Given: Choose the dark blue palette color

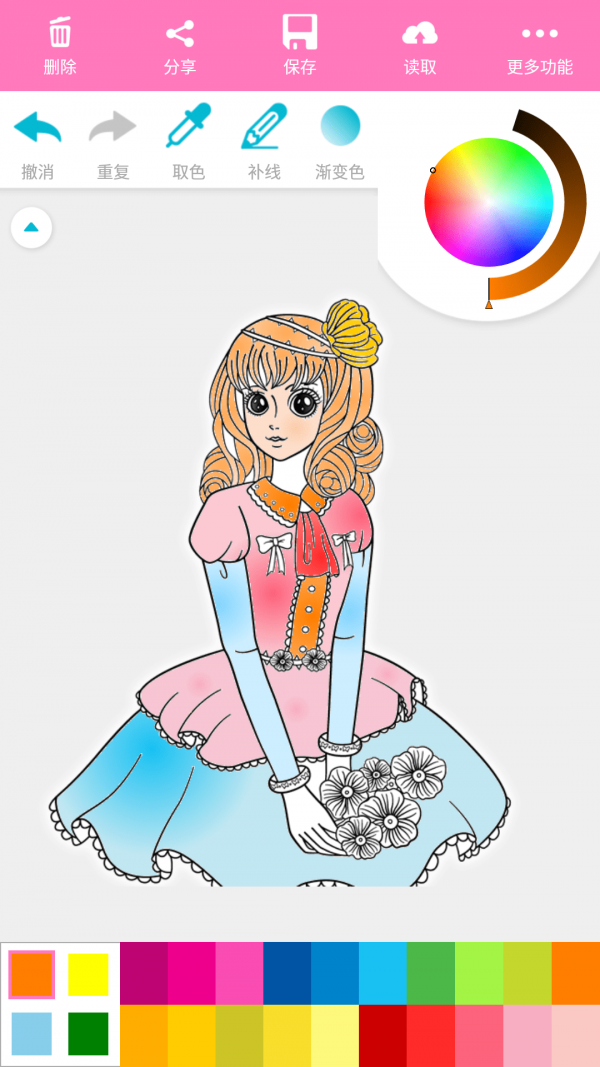Looking at the screenshot, I should (287, 973).
